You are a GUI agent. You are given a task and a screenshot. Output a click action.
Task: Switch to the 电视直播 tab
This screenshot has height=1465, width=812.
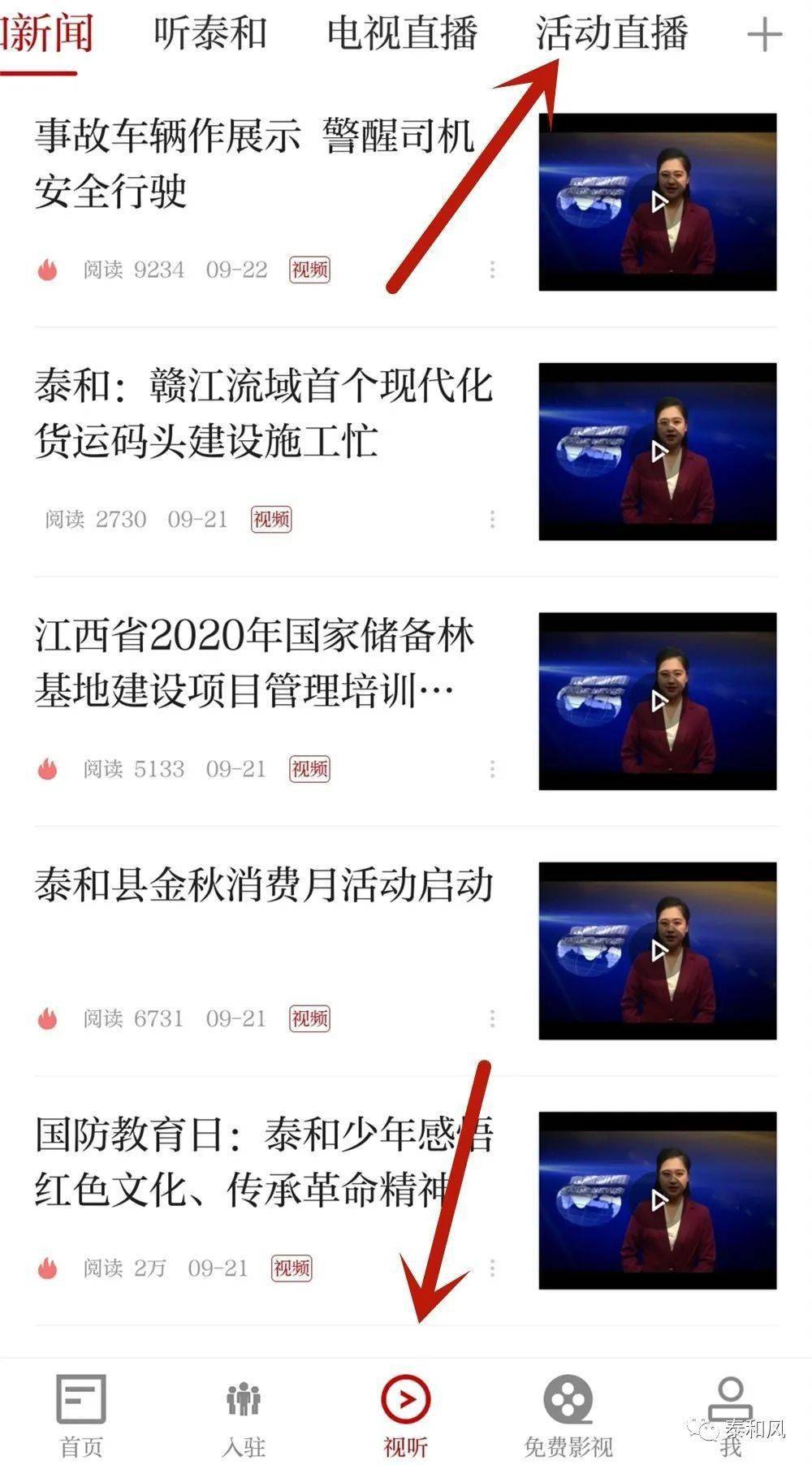click(401, 34)
